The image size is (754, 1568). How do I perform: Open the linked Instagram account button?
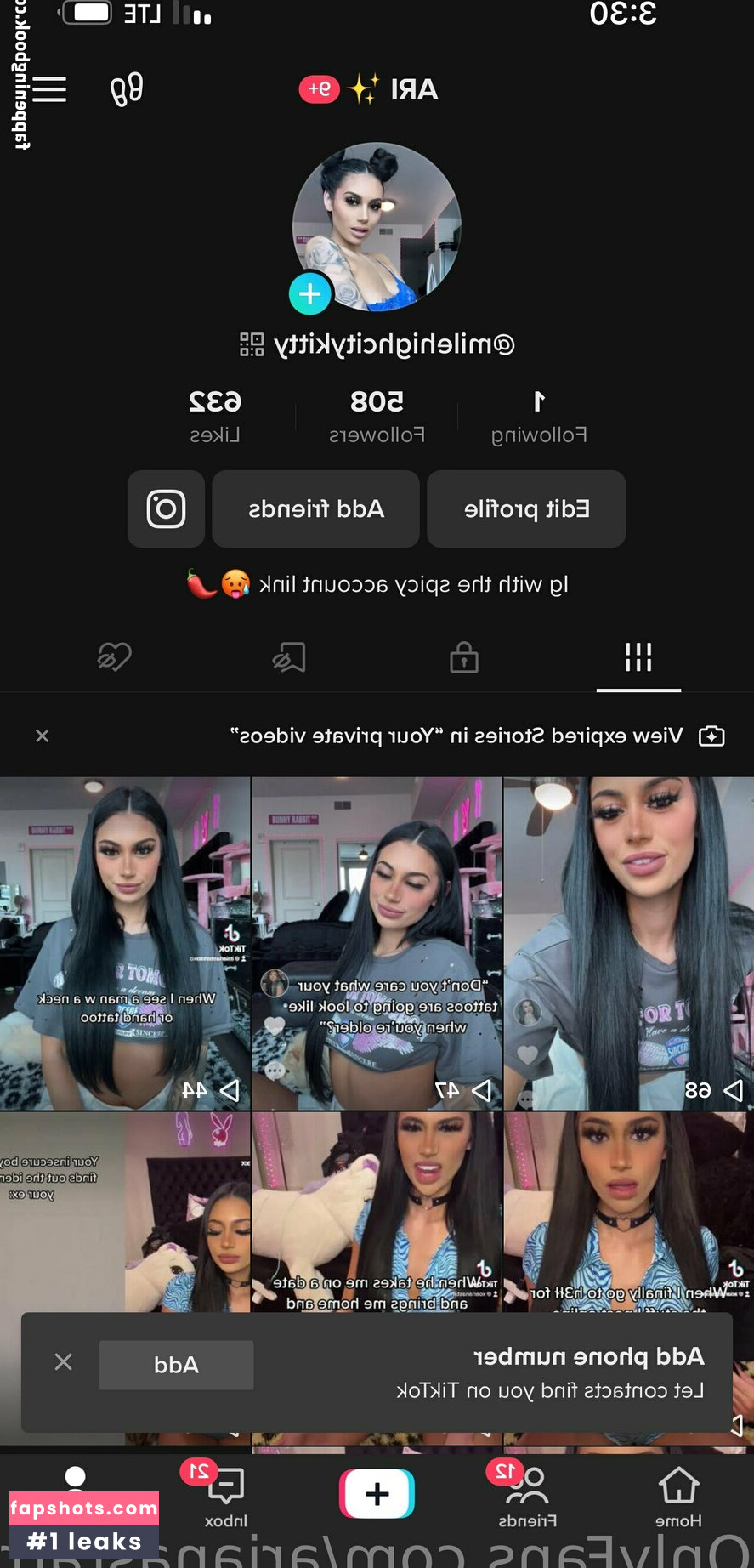[x=166, y=509]
